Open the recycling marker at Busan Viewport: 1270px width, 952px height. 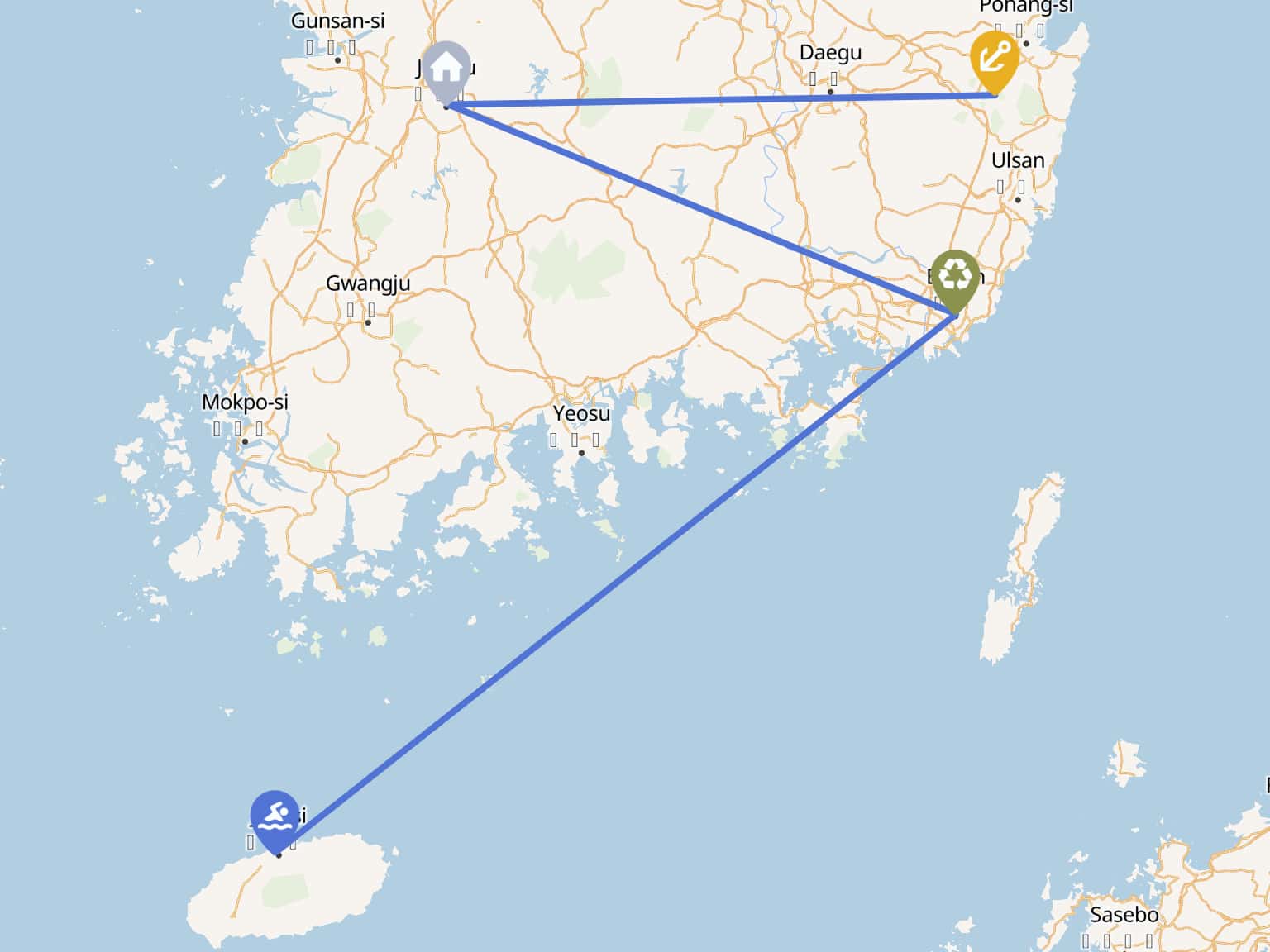pyautogui.click(x=956, y=276)
